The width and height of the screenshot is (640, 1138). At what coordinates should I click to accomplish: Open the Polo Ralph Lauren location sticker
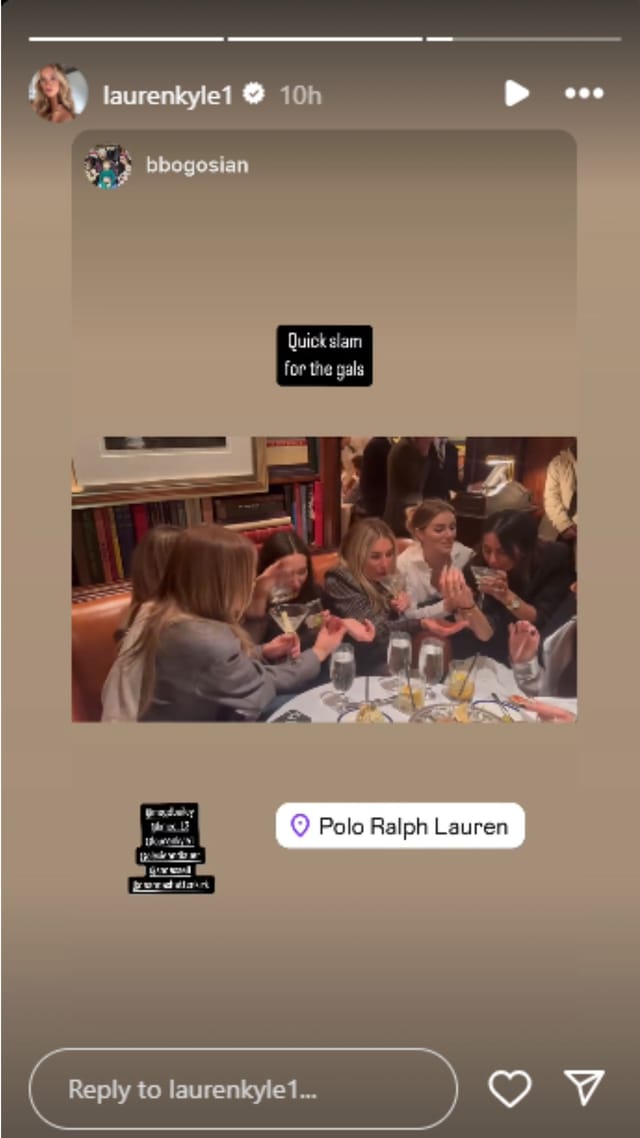point(400,826)
